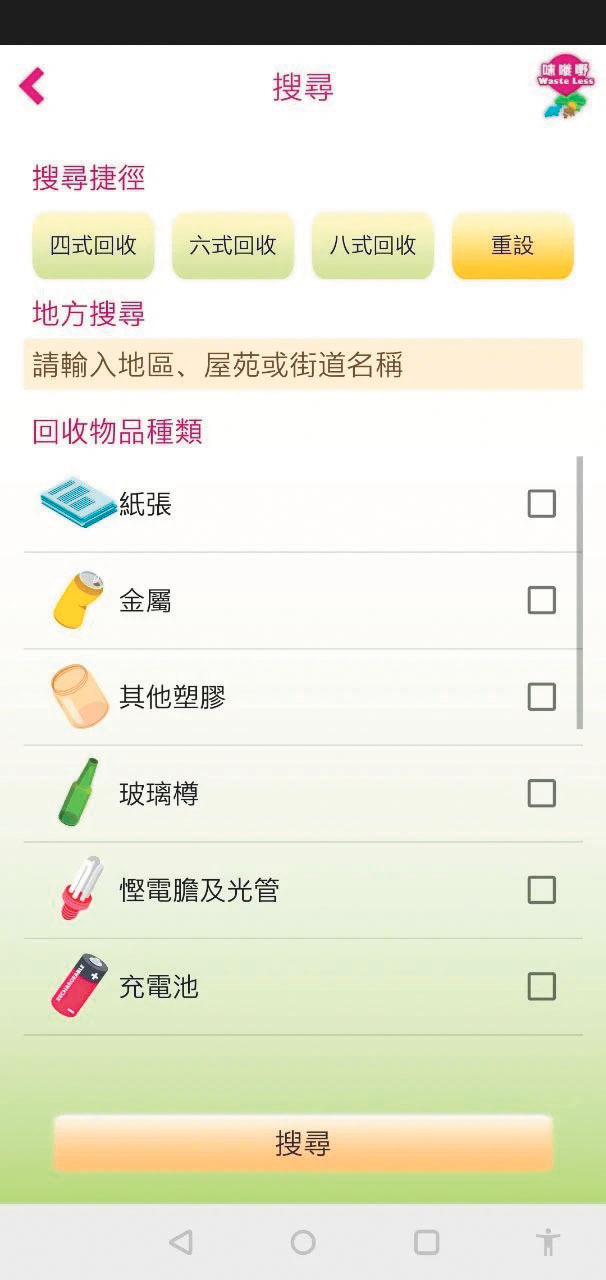This screenshot has width=606, height=1280.
Task: Enable the 充電池 checkbox
Action: [541, 987]
